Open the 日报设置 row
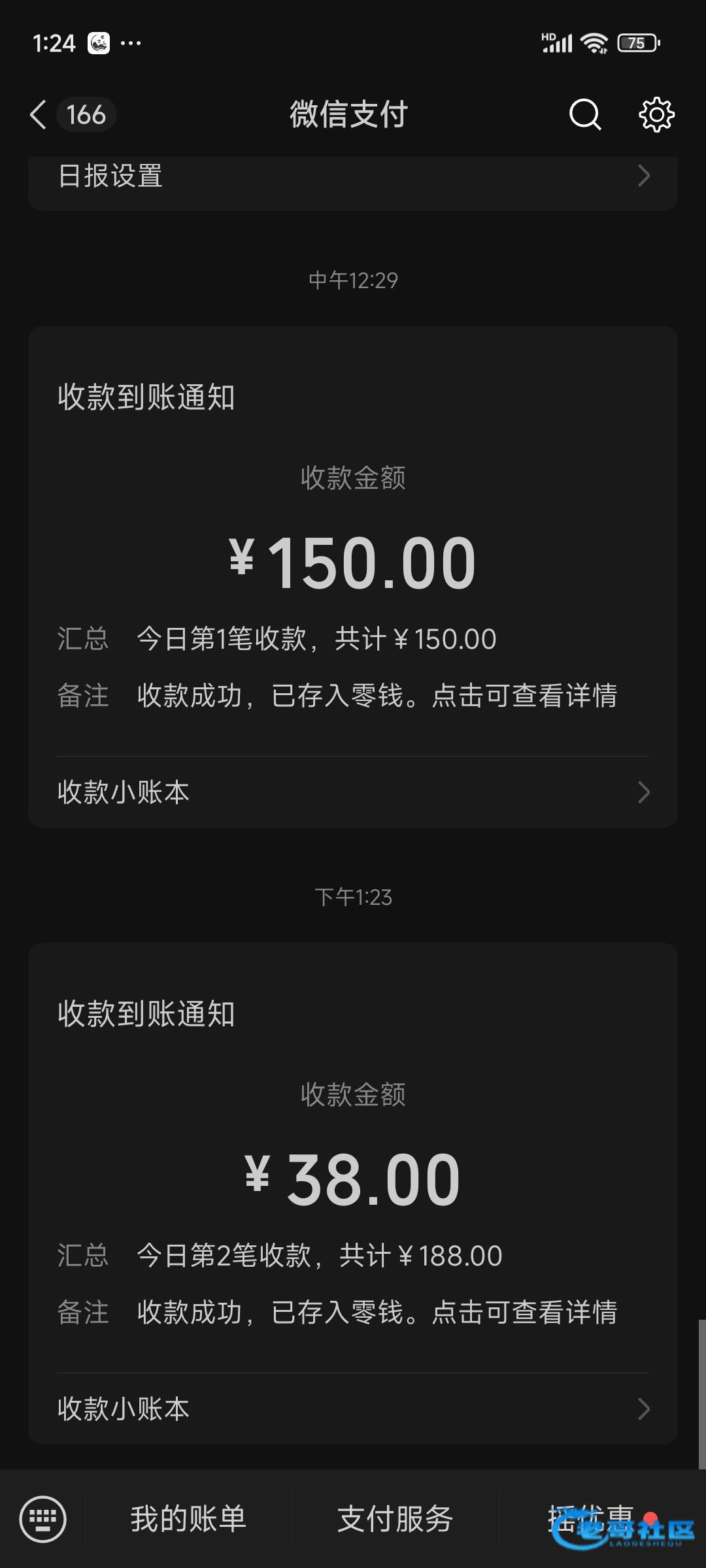 [353, 176]
